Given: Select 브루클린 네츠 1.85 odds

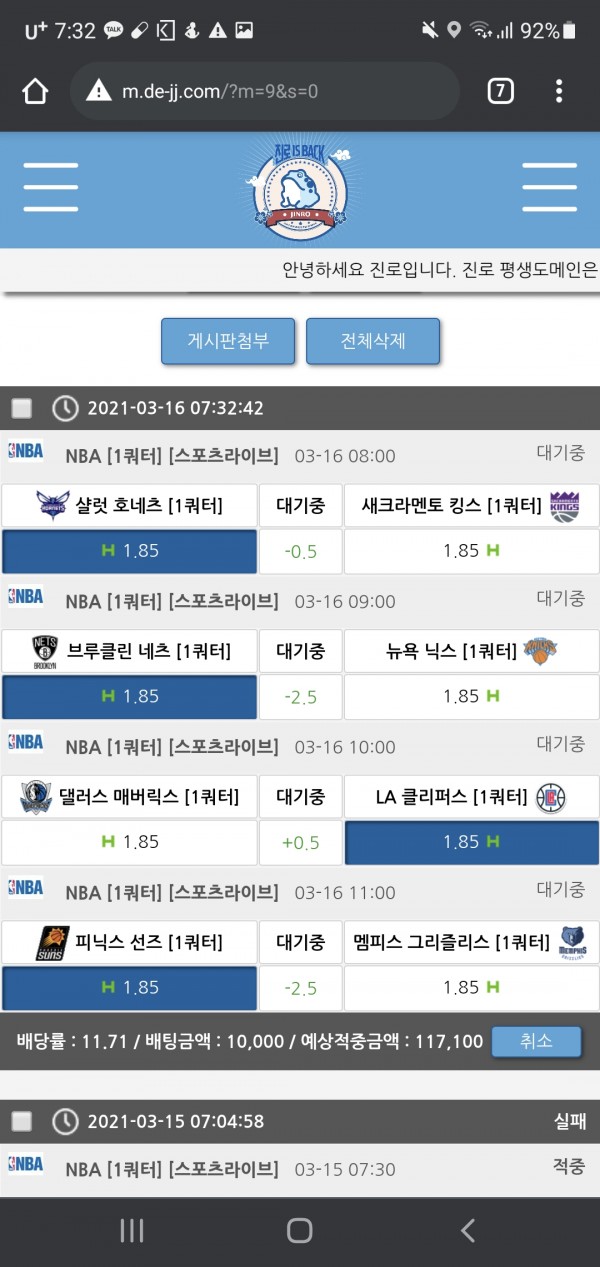Looking at the screenshot, I should click(129, 696).
